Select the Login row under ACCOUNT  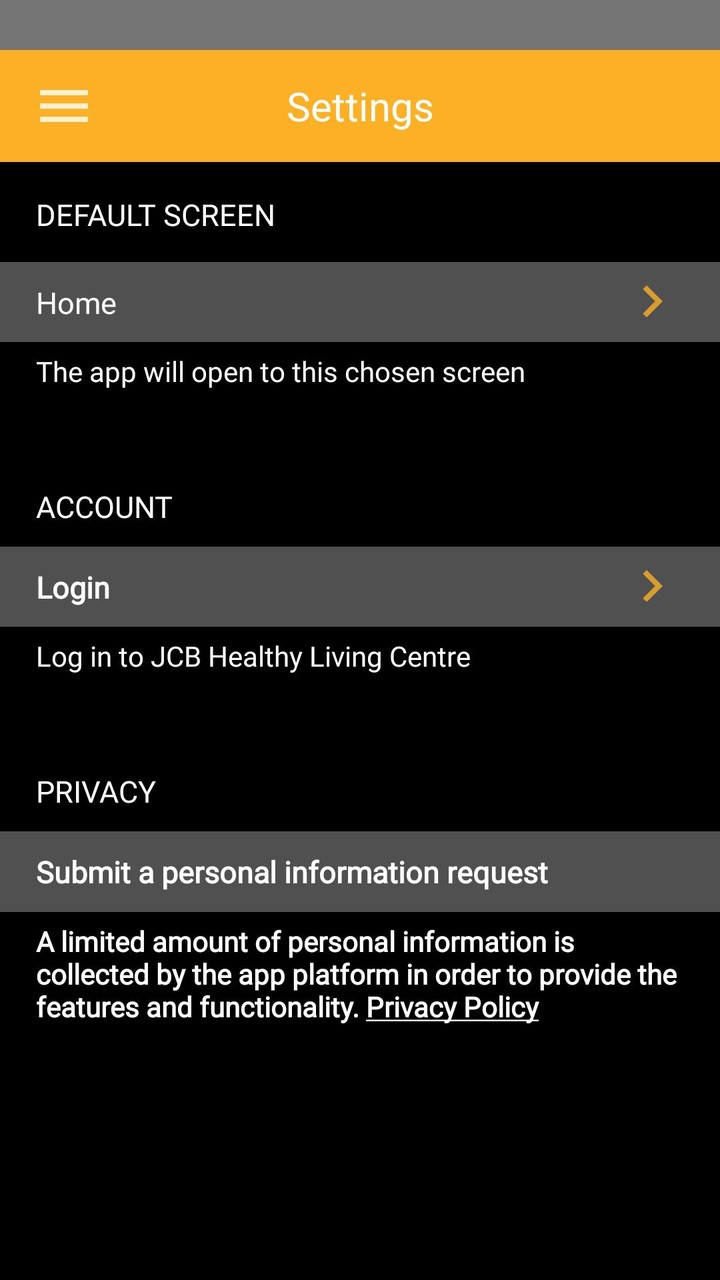(360, 587)
